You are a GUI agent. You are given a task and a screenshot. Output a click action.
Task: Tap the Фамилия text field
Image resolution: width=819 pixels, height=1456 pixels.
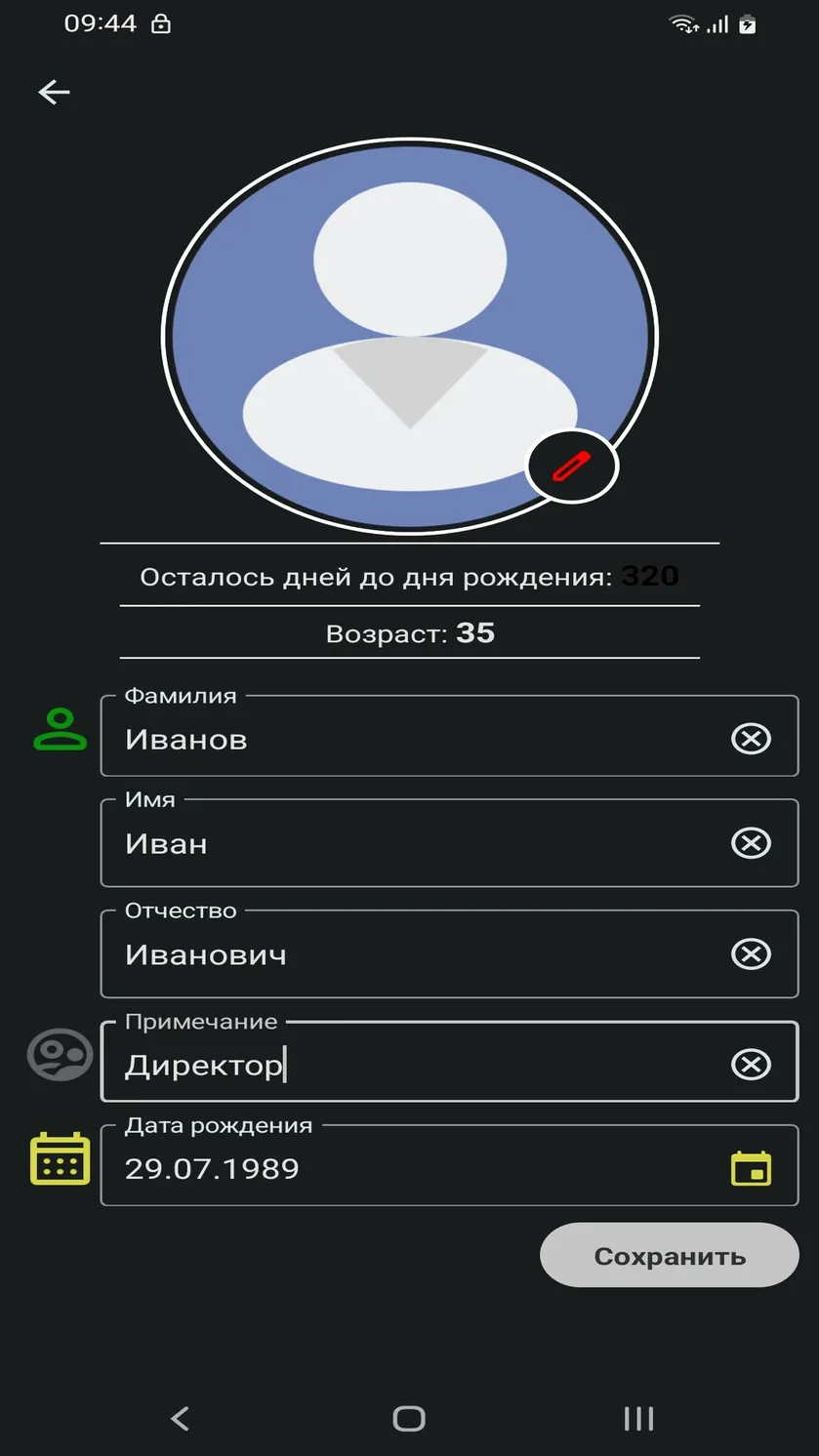pyautogui.click(x=449, y=737)
